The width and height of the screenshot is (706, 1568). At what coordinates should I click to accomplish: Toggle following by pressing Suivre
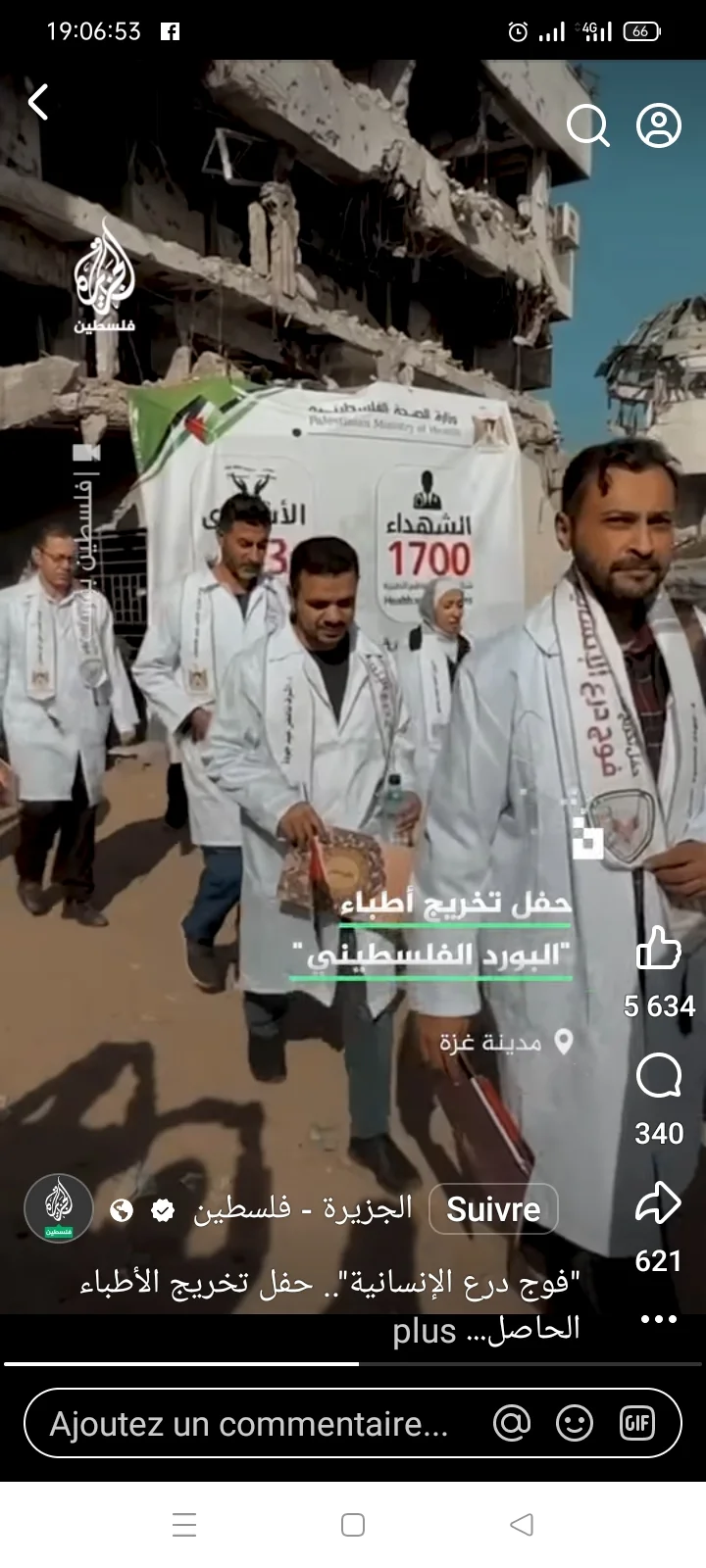[493, 1208]
